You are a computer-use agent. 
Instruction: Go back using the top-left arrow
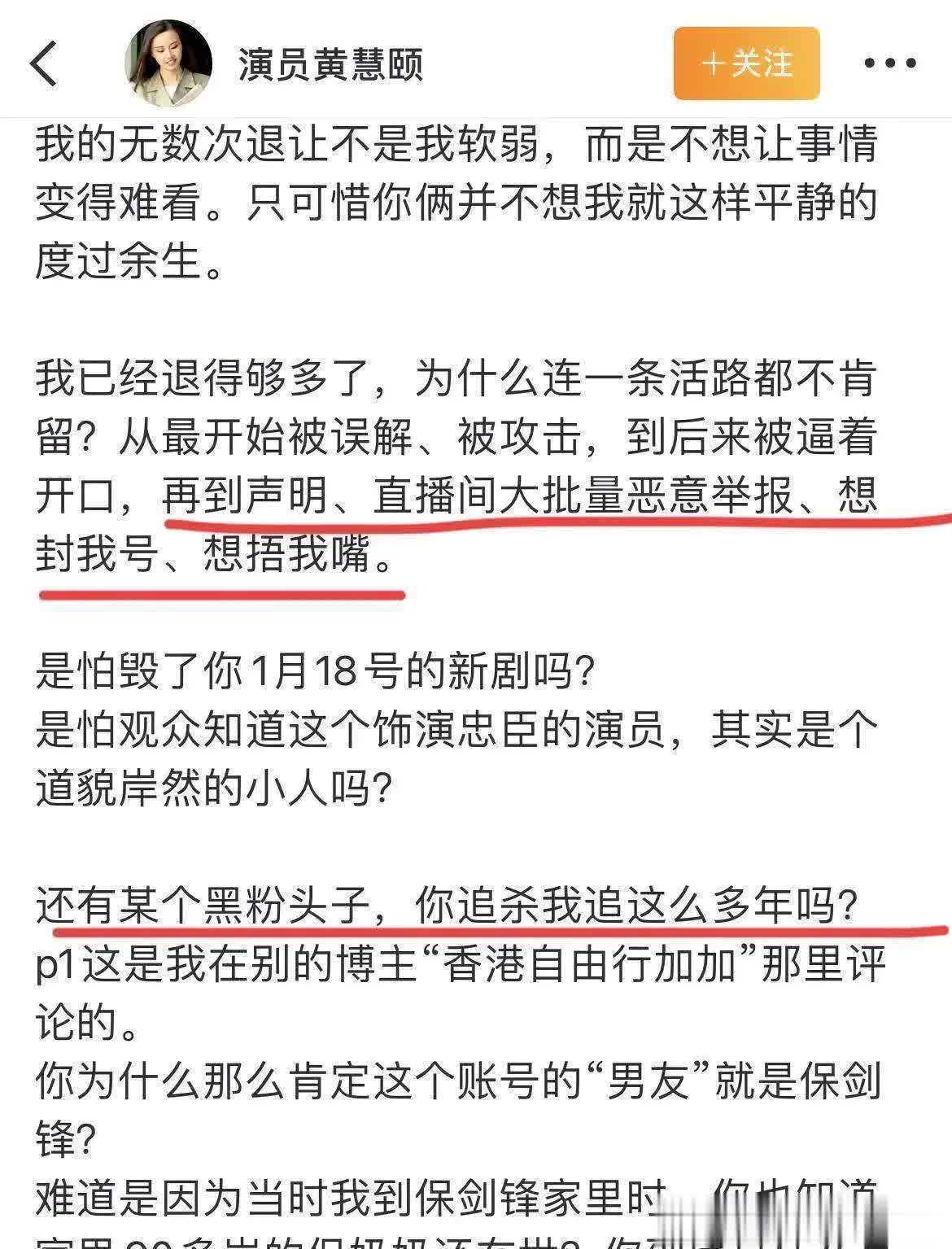(x=45, y=63)
